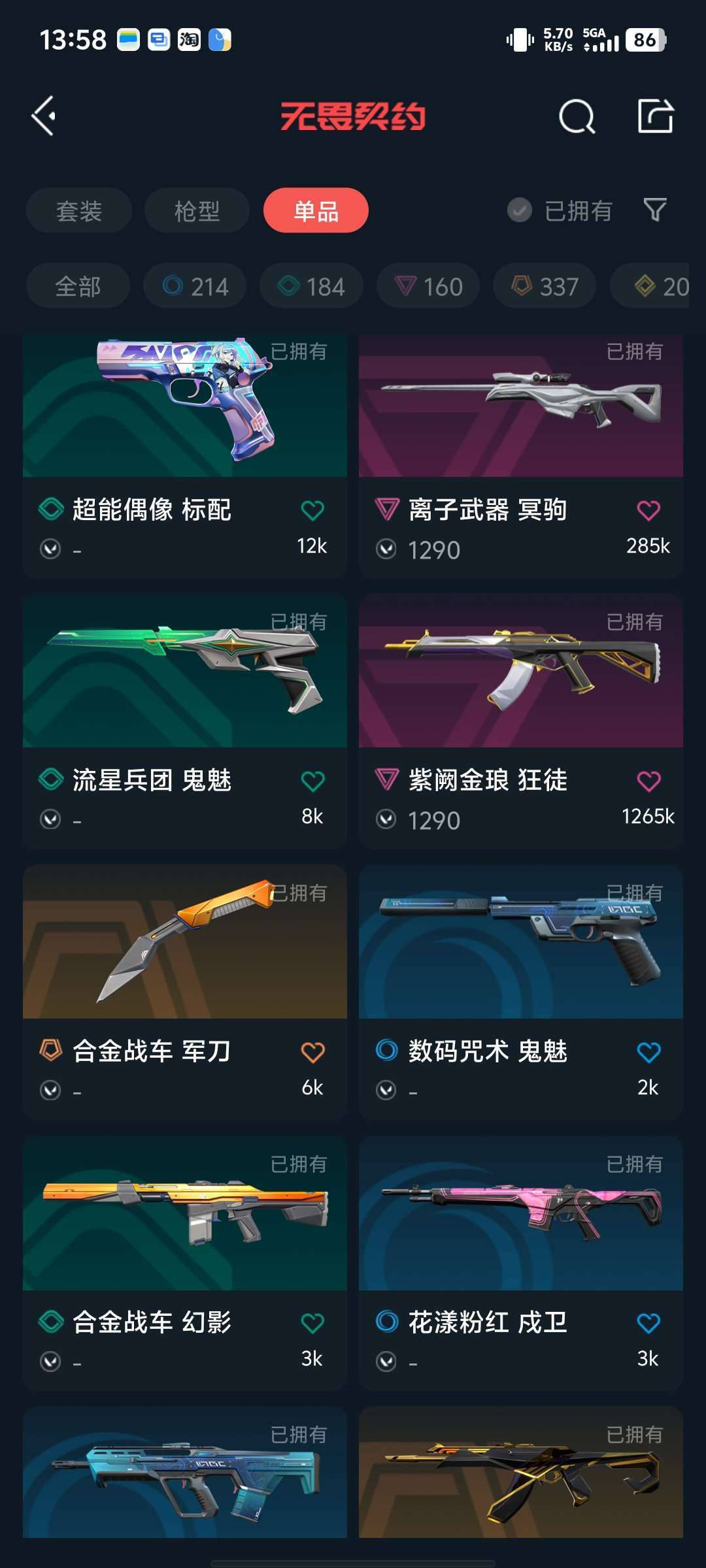Viewport: 706px width, 1568px height.
Task: Tap the share icon in the header
Action: [655, 116]
